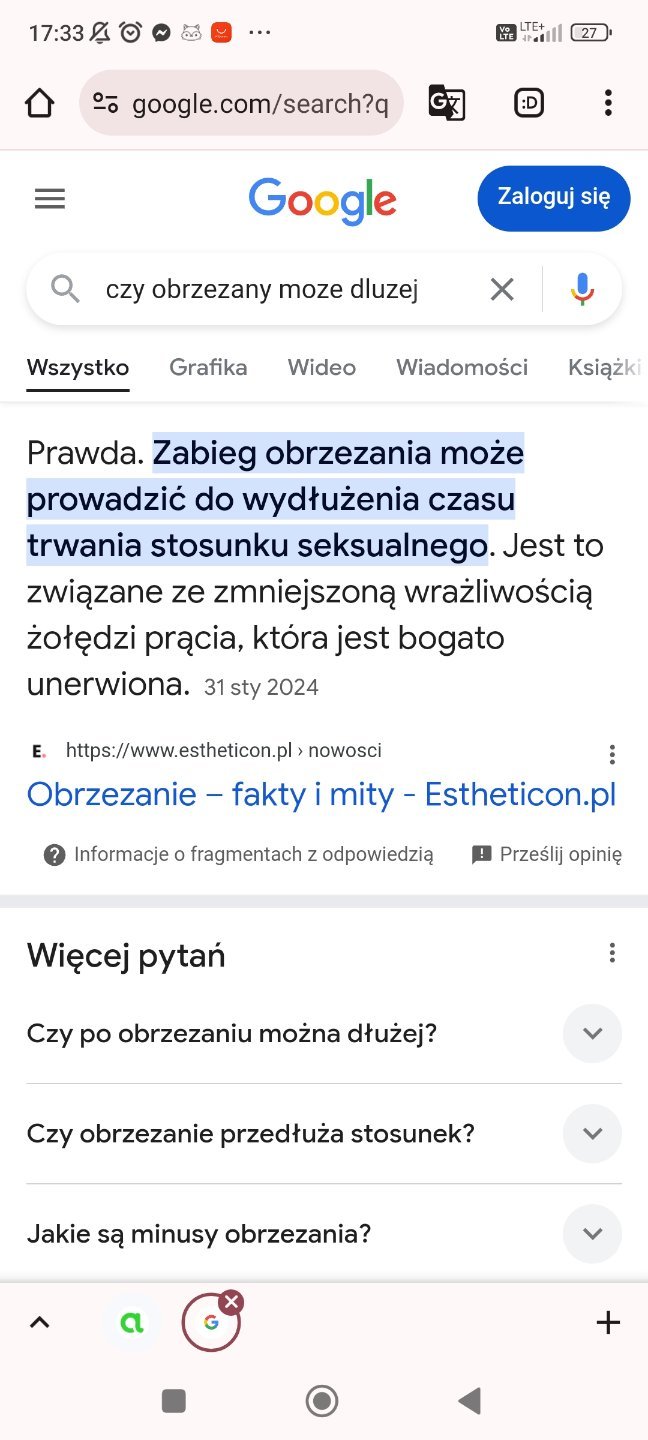This screenshot has width=648, height=1440.
Task: Switch to the Wideo tab
Action: pyautogui.click(x=321, y=367)
